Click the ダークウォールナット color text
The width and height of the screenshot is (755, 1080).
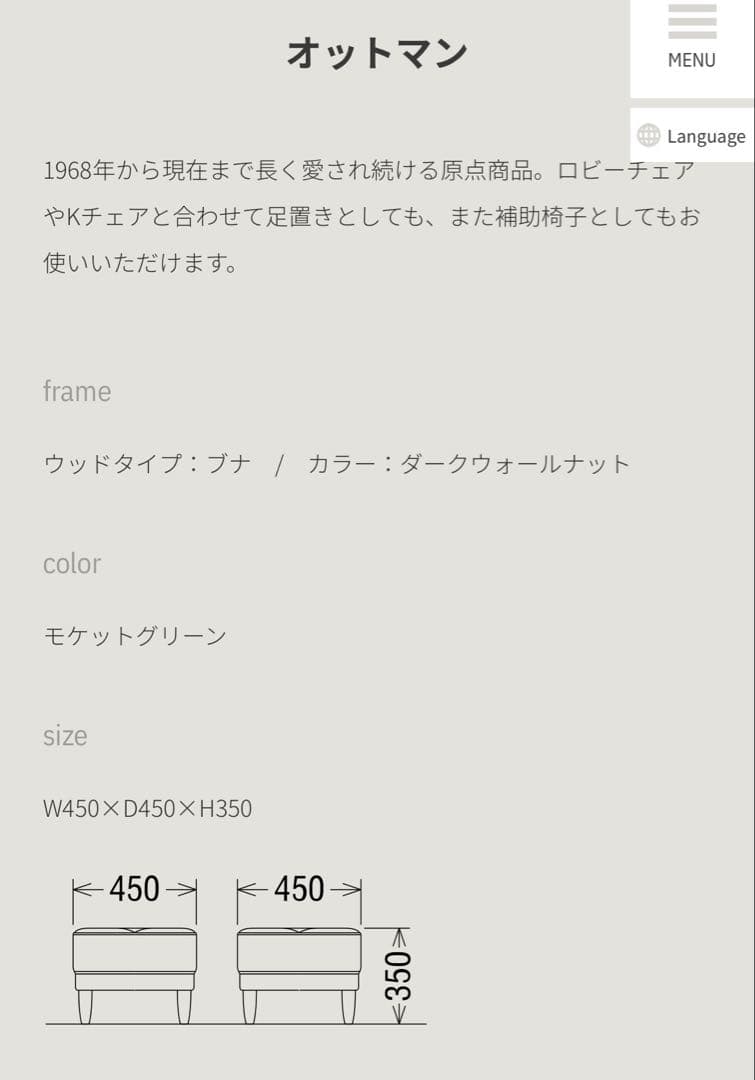click(x=515, y=463)
